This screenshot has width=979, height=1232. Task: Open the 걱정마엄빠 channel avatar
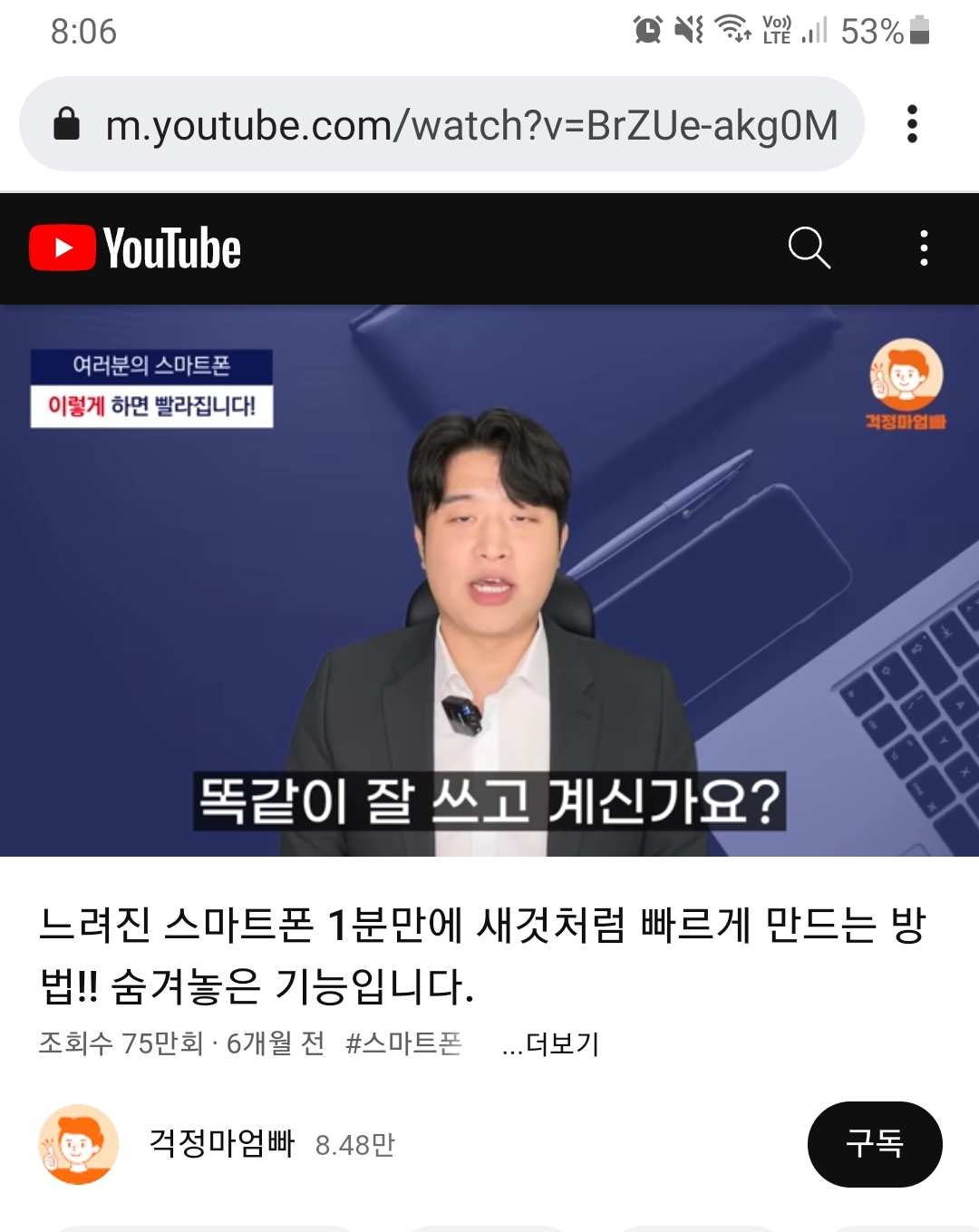click(x=79, y=1144)
